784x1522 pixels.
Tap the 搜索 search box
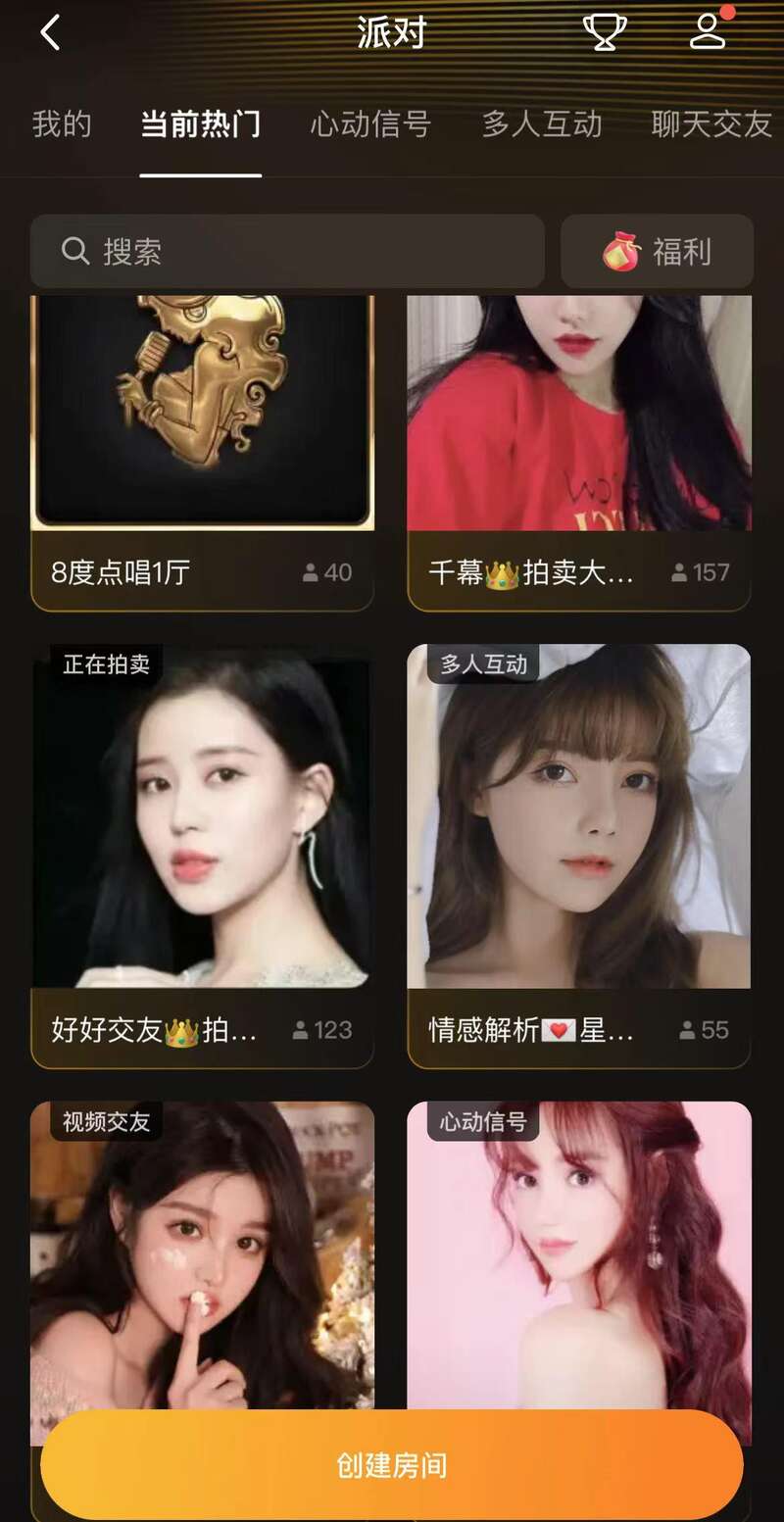pos(287,252)
